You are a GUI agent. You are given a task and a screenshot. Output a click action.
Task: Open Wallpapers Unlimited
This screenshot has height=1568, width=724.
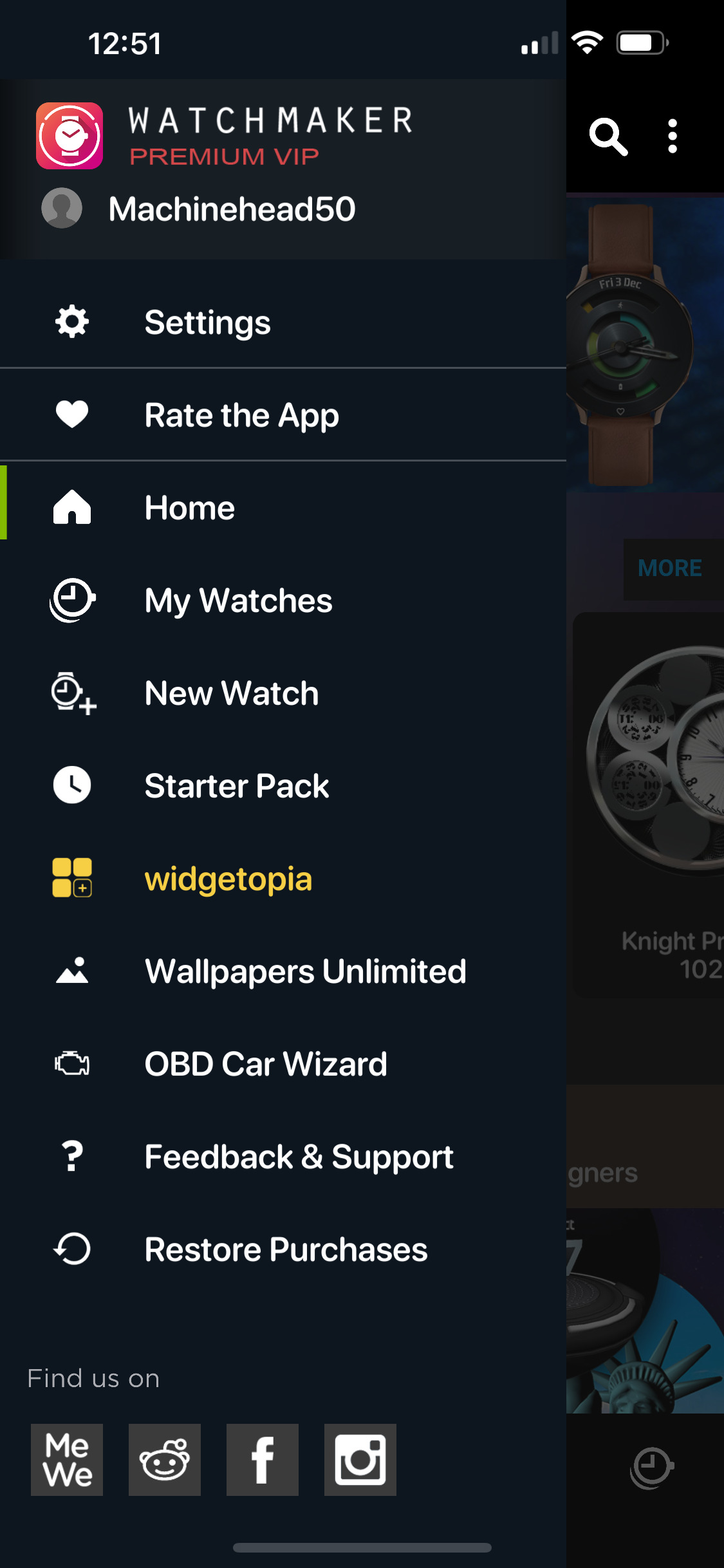click(306, 971)
